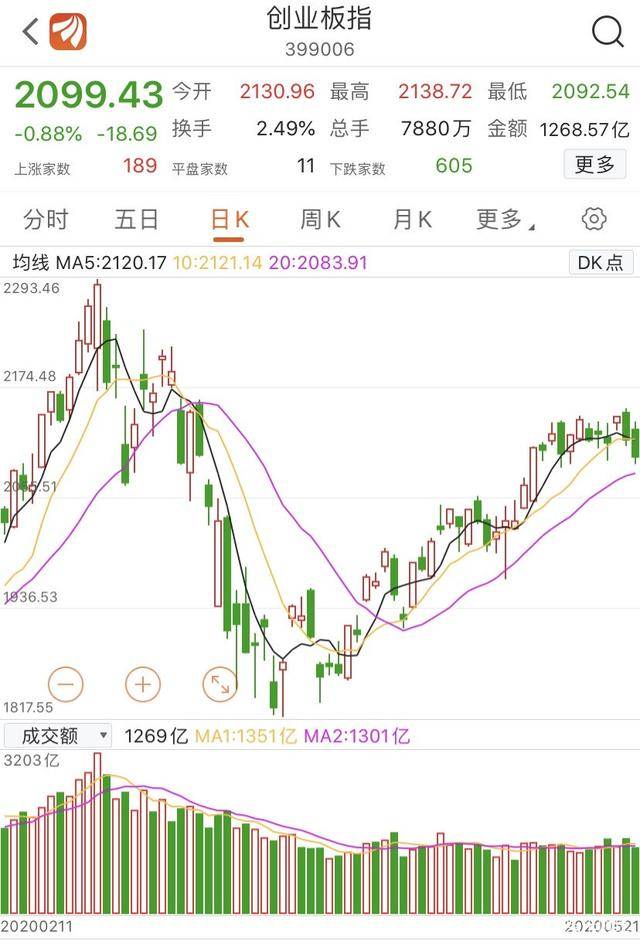This screenshot has height=944, width=640.
Task: Toggle the DK点 indicator button
Action: tap(600, 263)
